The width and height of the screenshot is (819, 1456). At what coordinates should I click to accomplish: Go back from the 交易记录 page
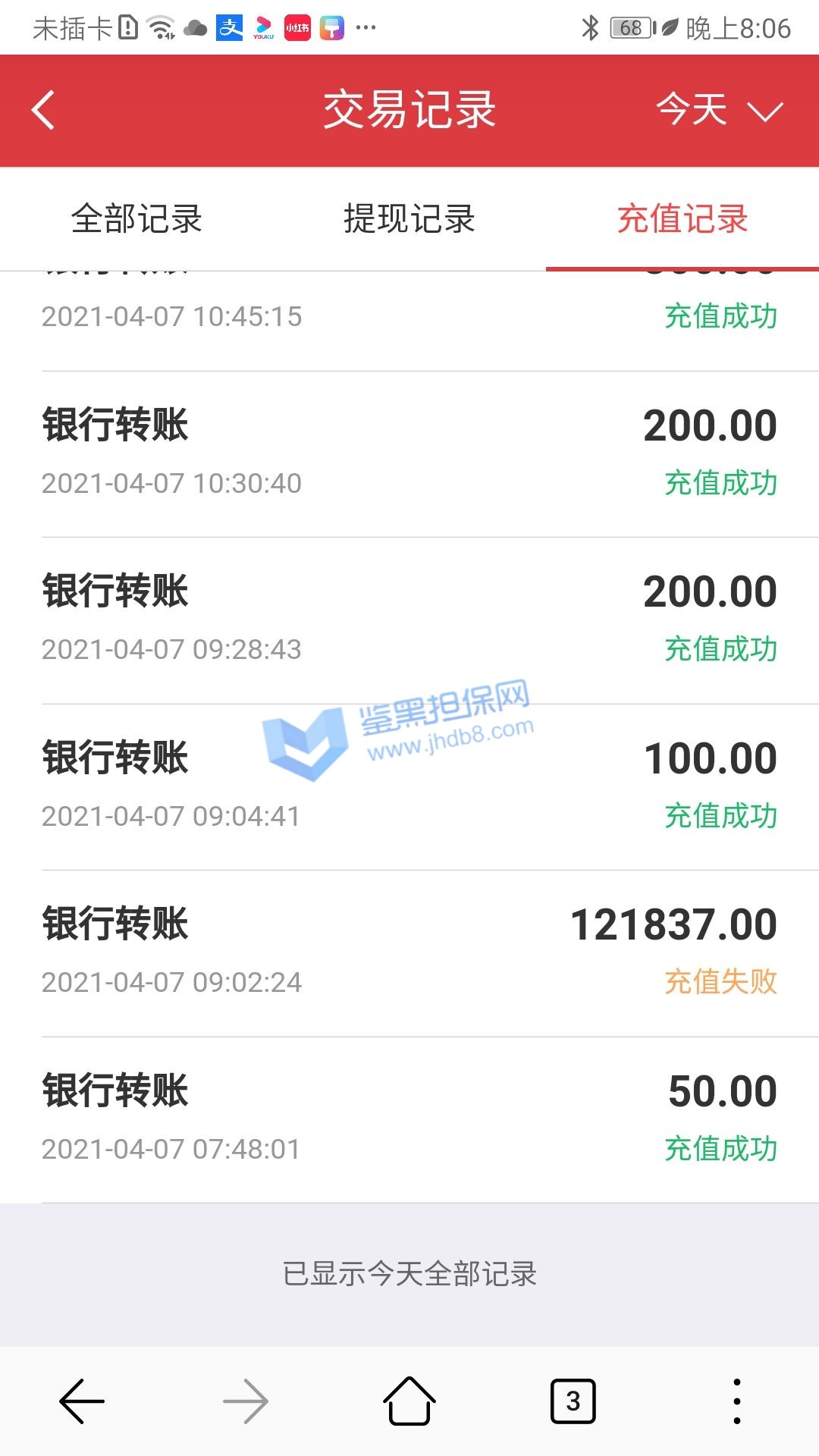(x=44, y=111)
